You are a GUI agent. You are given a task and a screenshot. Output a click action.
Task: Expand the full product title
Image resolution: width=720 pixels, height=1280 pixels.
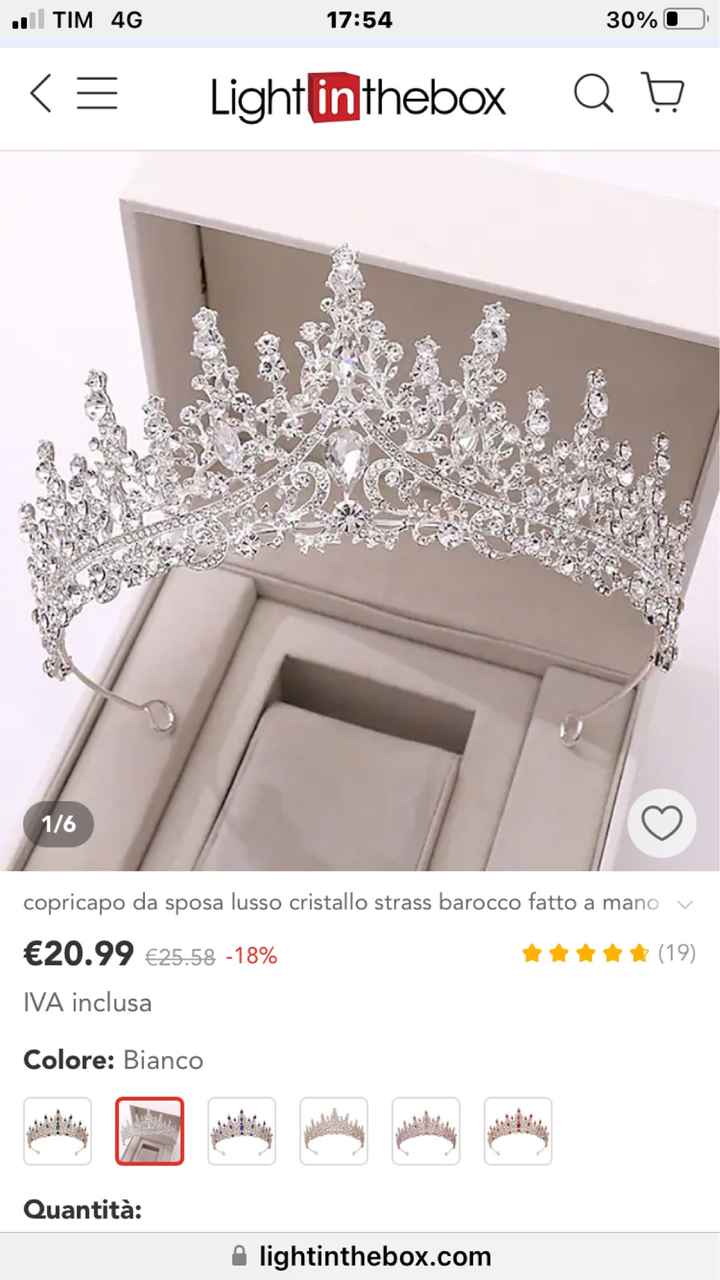coord(686,903)
